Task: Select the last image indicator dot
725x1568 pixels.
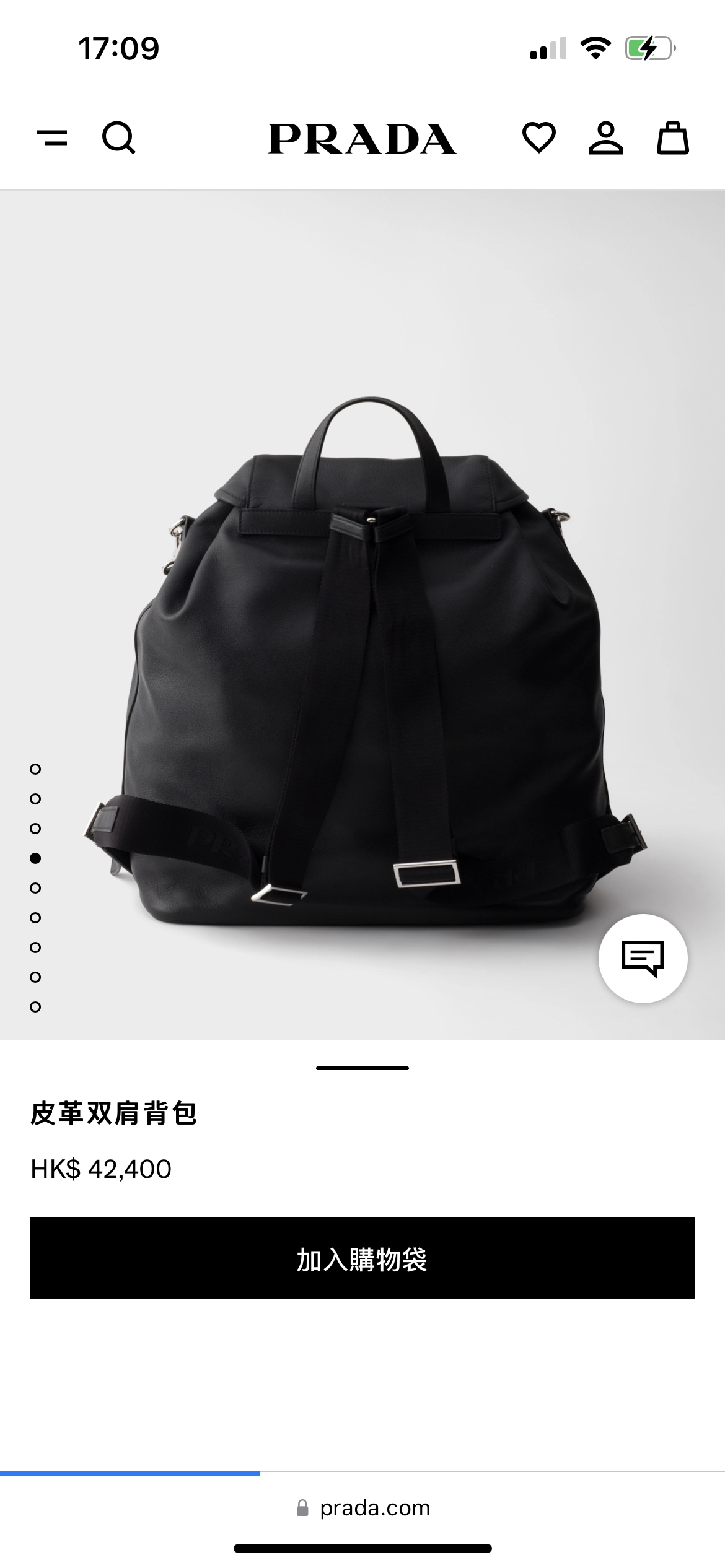Action: [35, 1007]
